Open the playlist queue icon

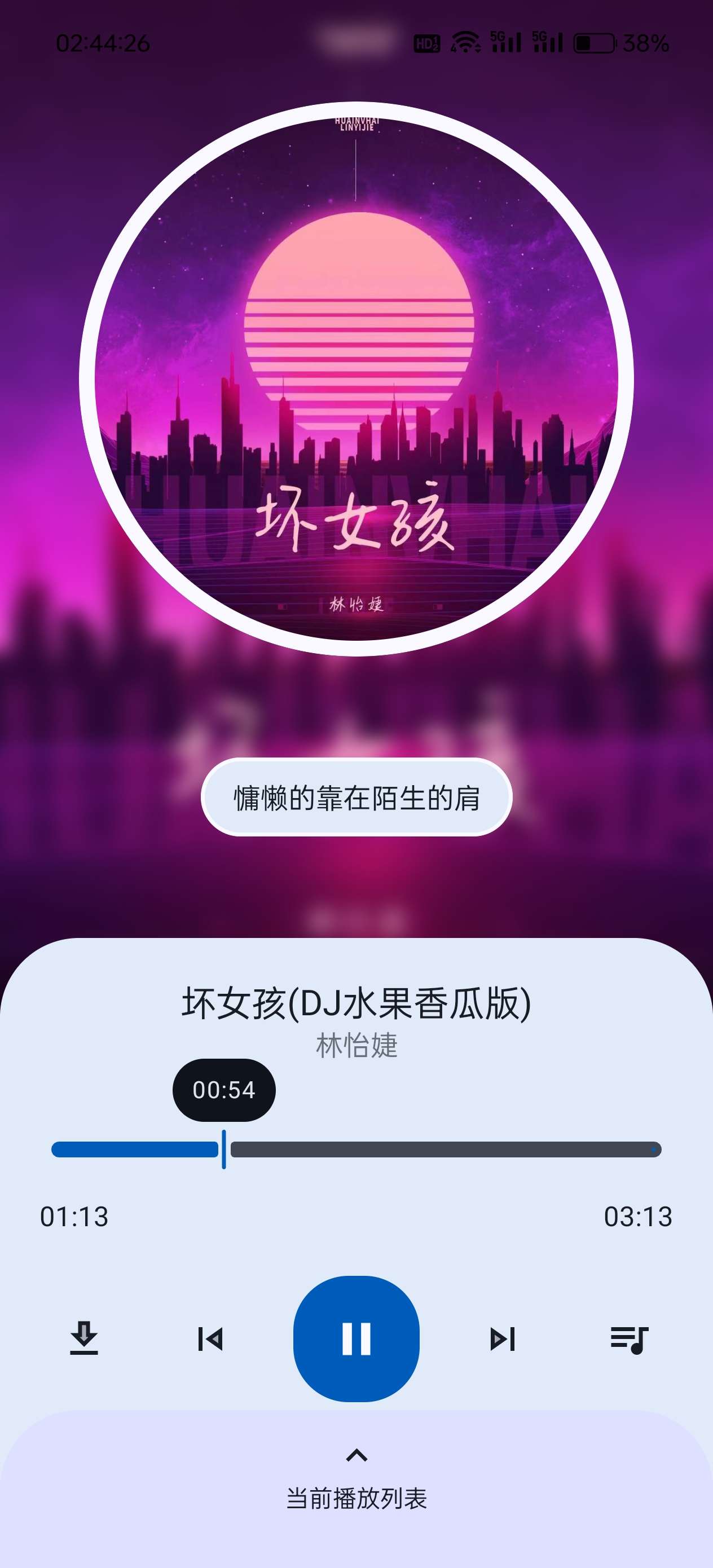point(629,1338)
